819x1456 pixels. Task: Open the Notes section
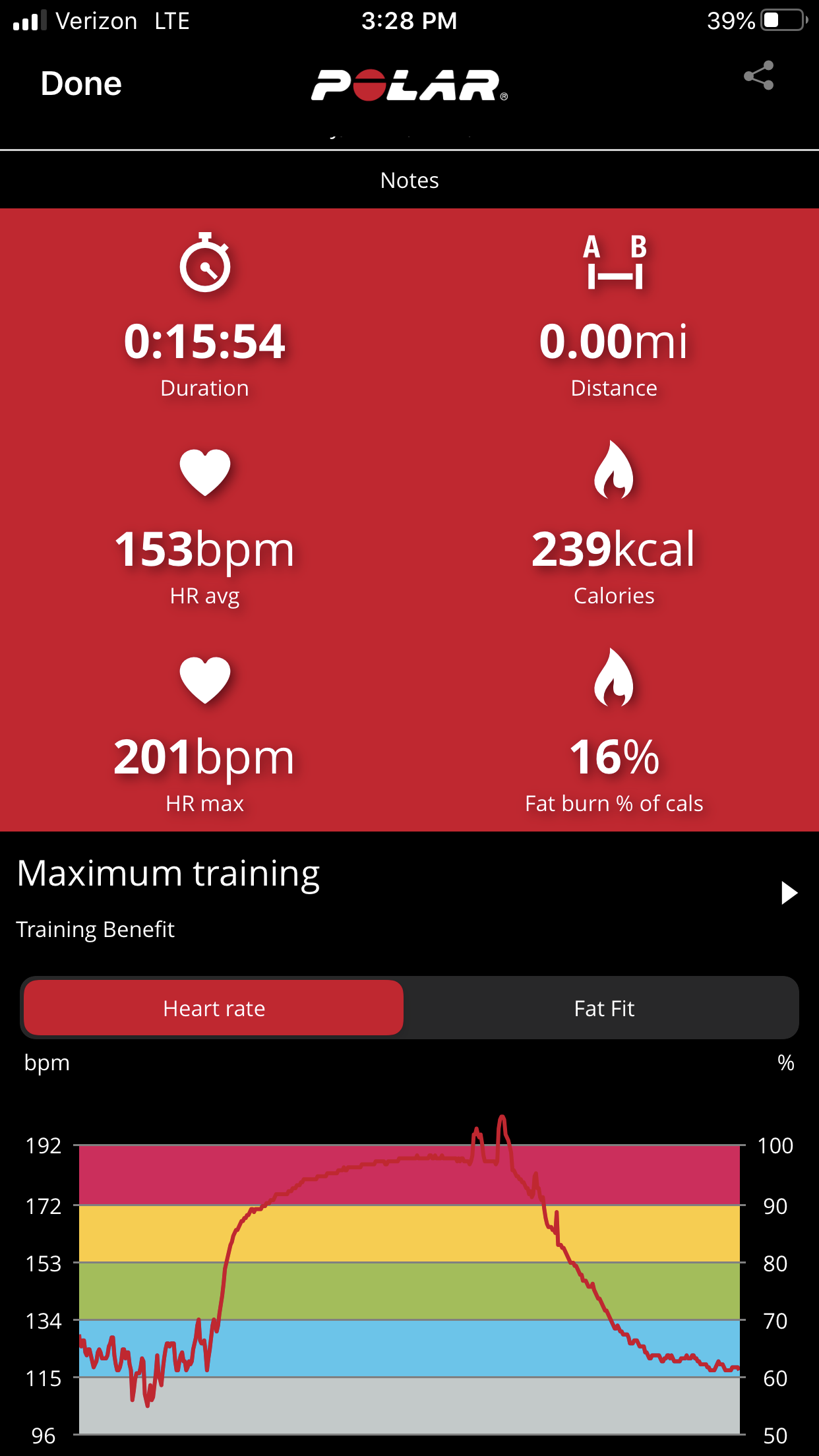(x=409, y=180)
